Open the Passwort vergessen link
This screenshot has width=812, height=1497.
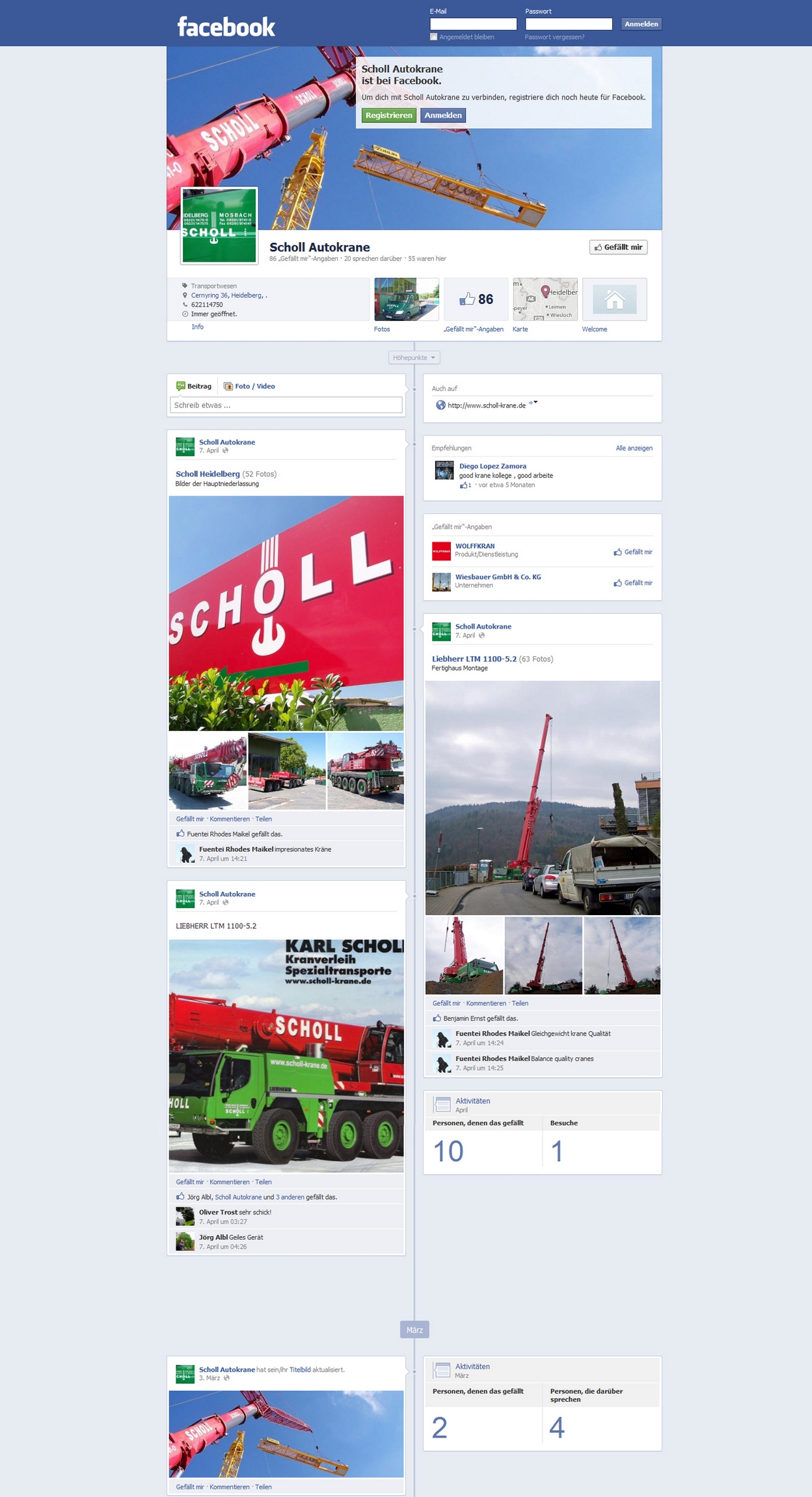coord(554,37)
